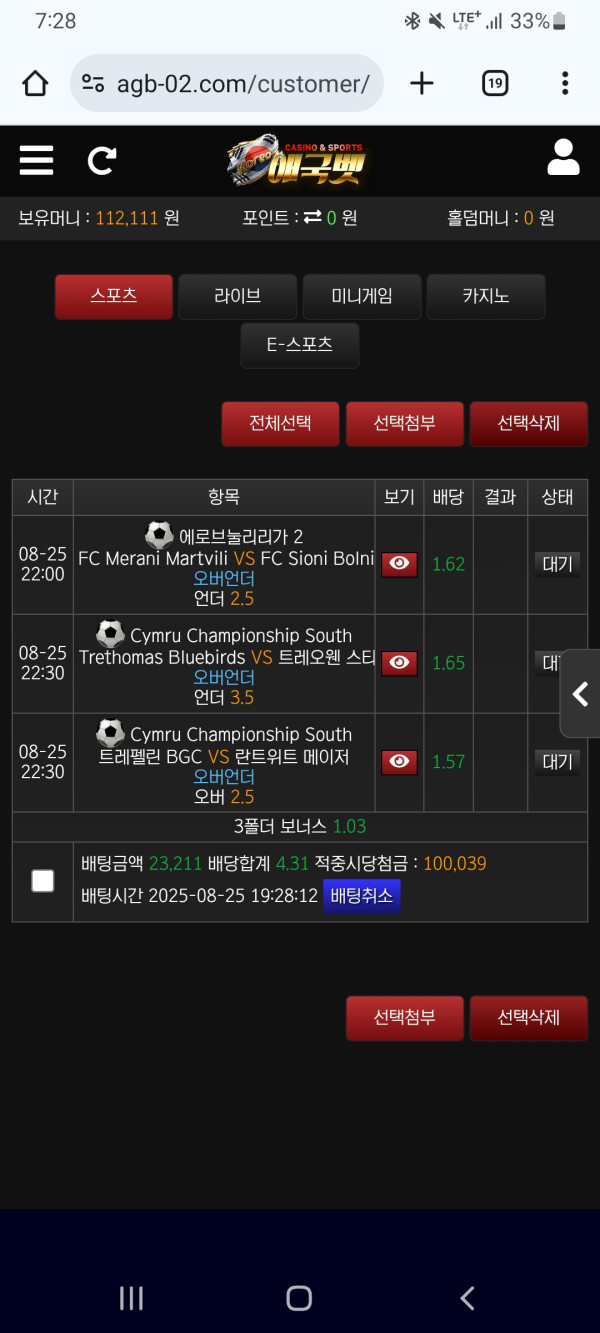Select the E-스포츠 tab

pyautogui.click(x=299, y=345)
